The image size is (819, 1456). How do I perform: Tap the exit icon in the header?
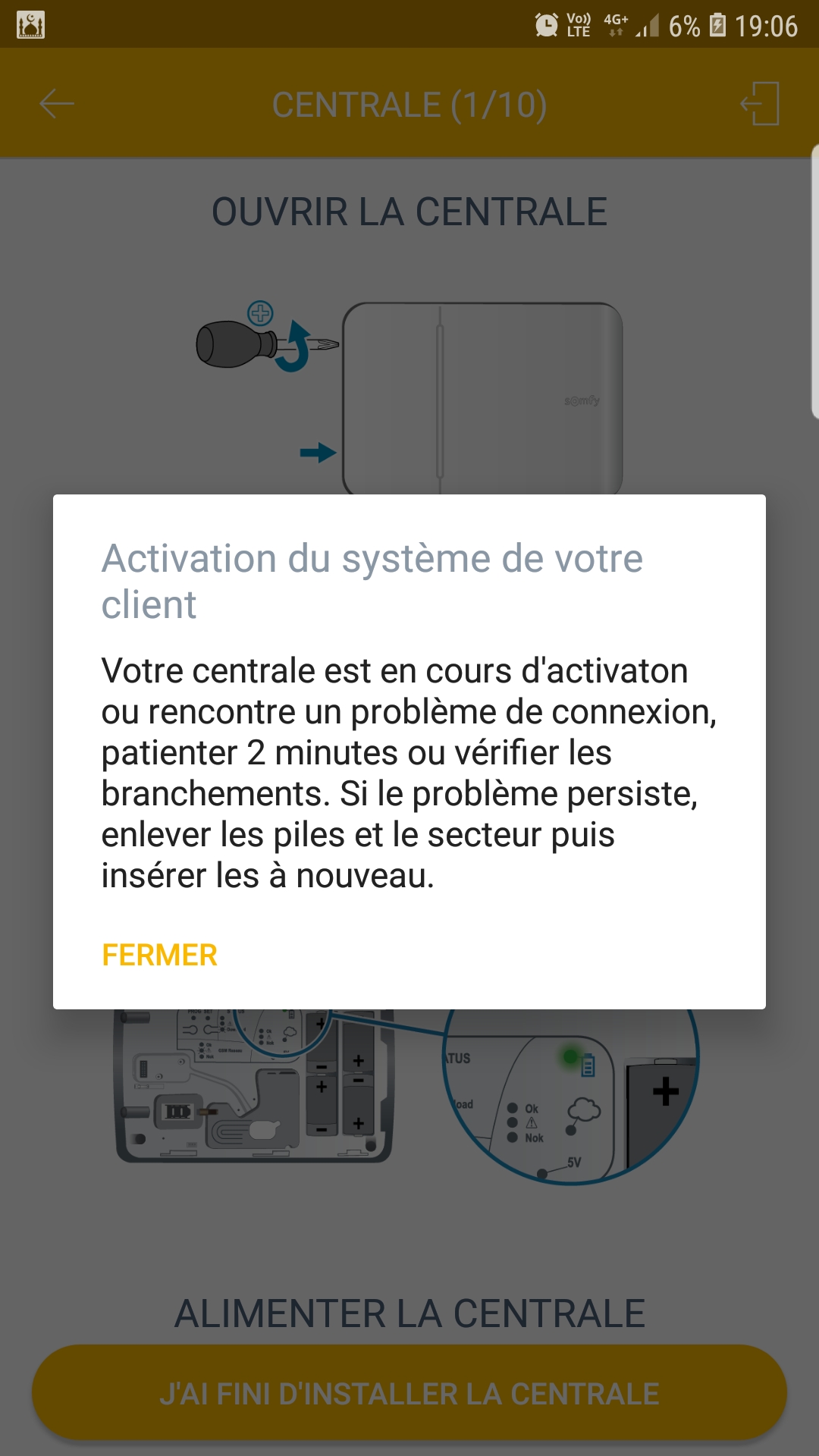point(760,104)
